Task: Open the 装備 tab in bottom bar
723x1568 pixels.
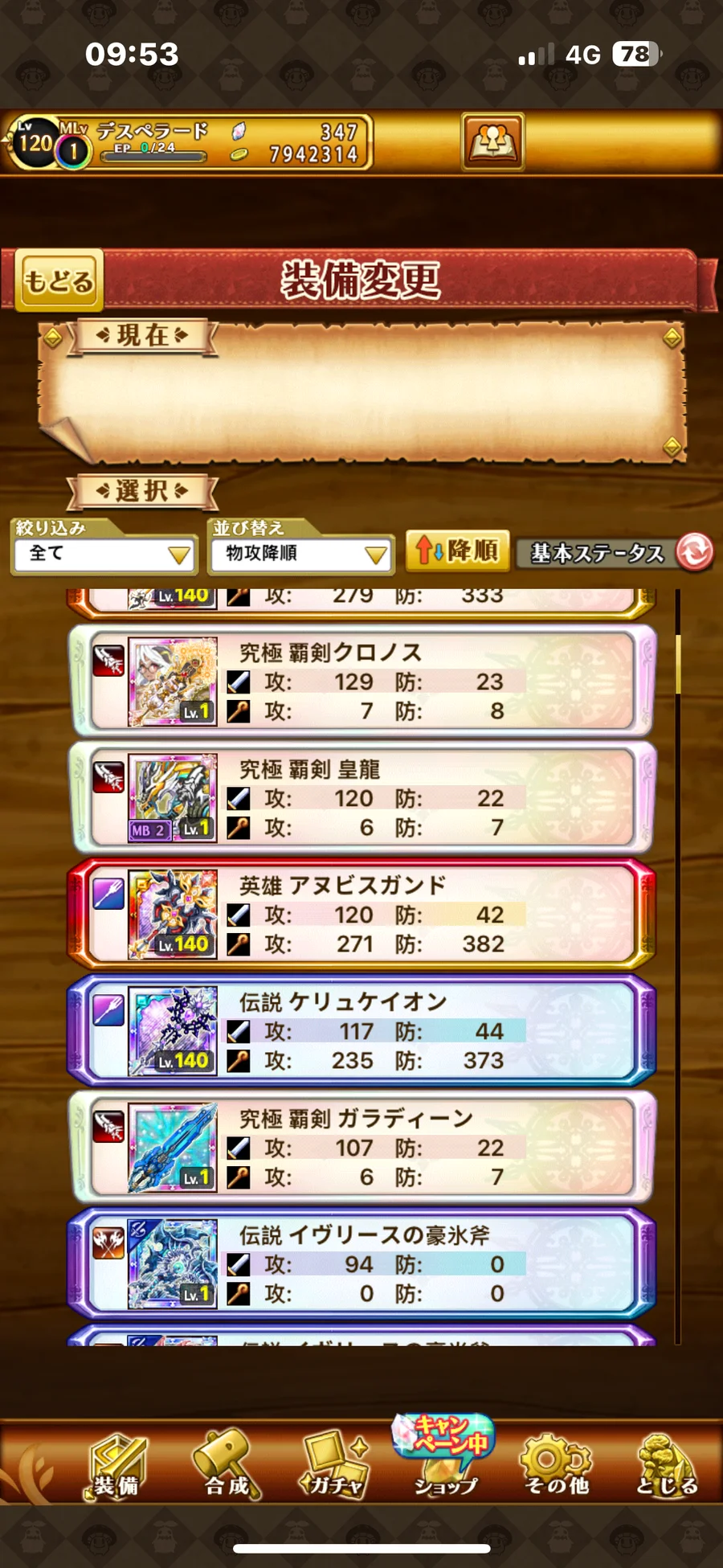Action: (x=117, y=1467)
